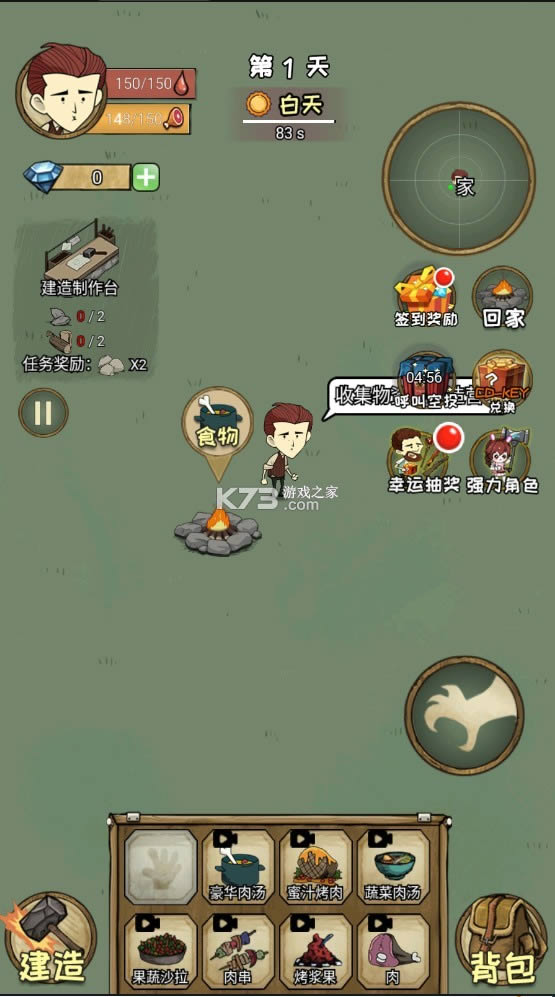
Task: Tap the claw attack action button
Action: coord(464,715)
